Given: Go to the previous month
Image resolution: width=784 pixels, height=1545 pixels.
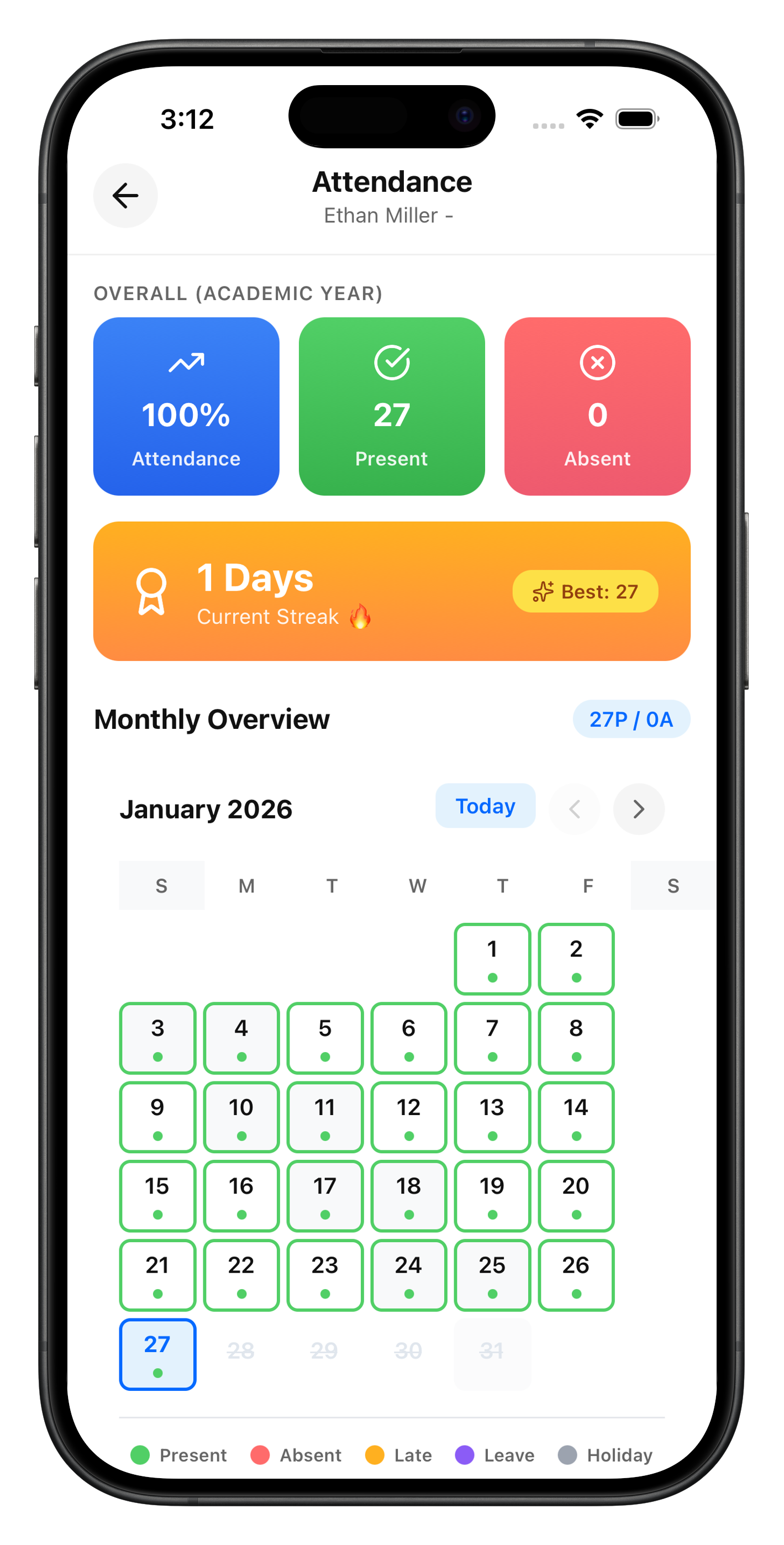Looking at the screenshot, I should pyautogui.click(x=574, y=808).
